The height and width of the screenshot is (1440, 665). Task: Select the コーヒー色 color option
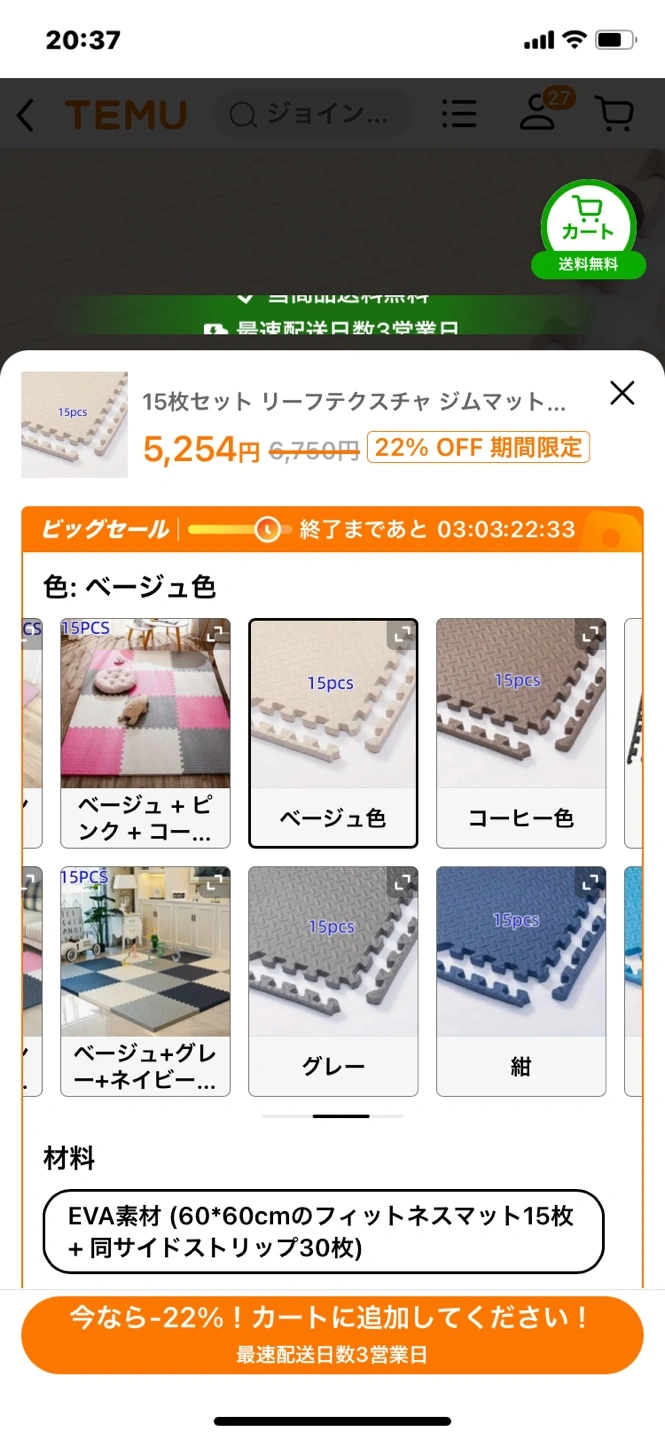[521, 732]
